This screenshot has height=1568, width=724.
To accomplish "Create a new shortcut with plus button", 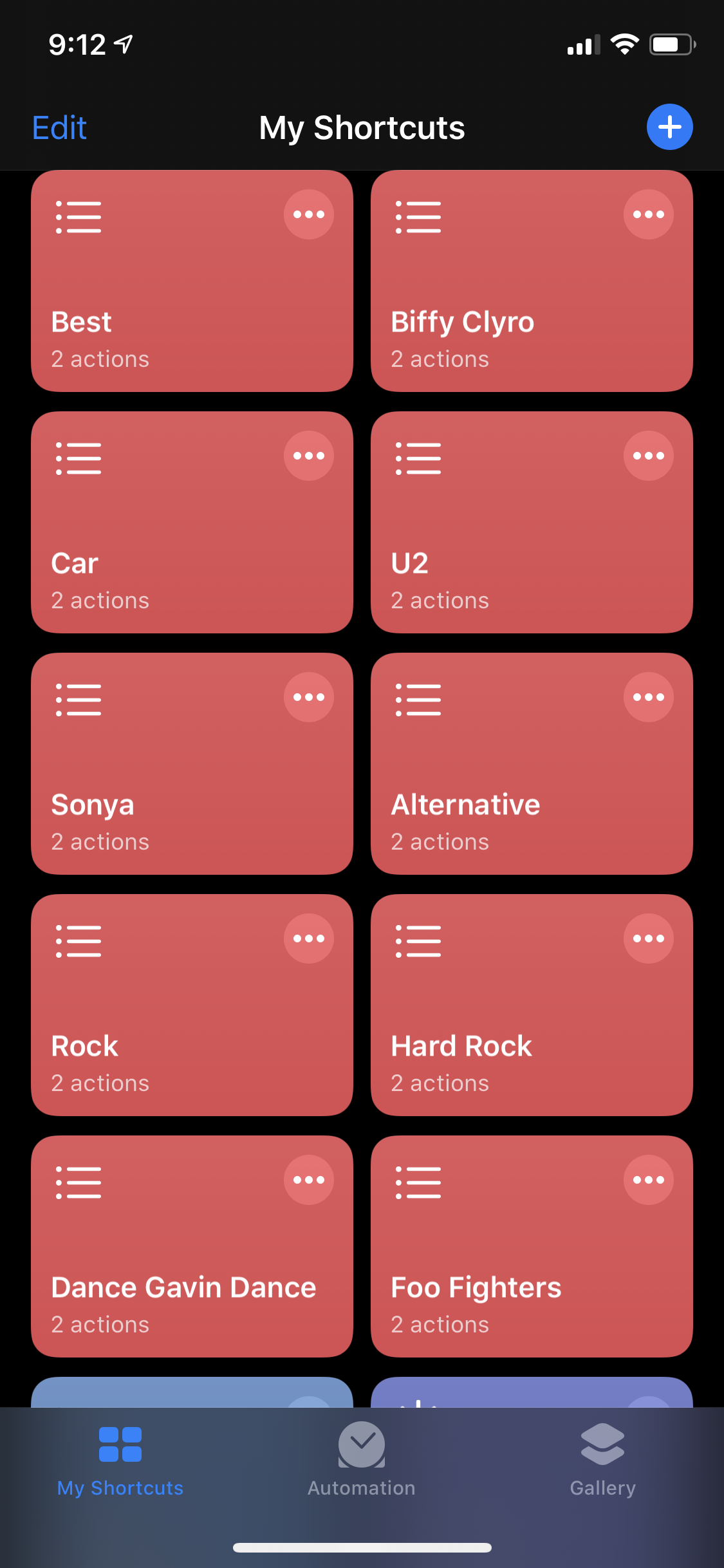I will coord(669,127).
